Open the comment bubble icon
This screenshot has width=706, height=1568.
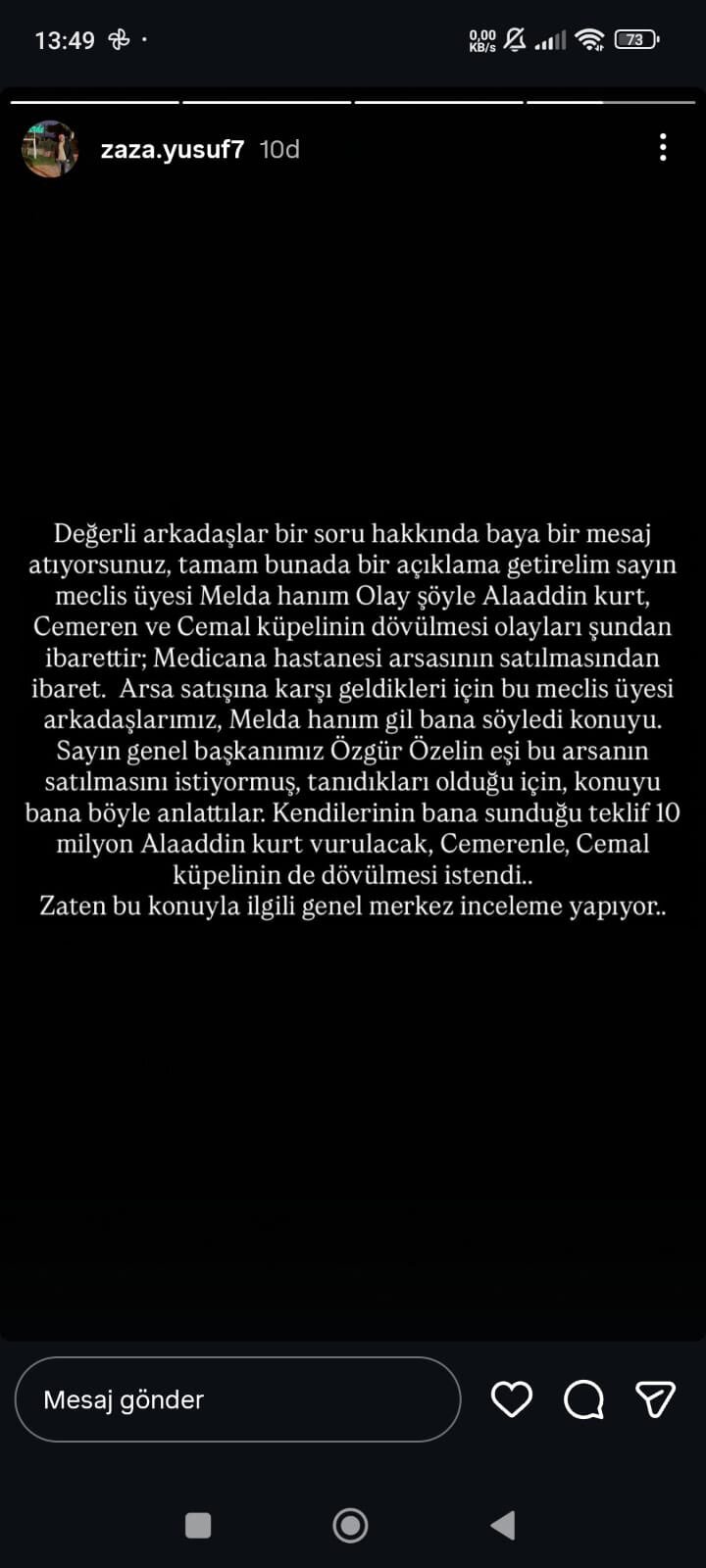click(x=583, y=1399)
